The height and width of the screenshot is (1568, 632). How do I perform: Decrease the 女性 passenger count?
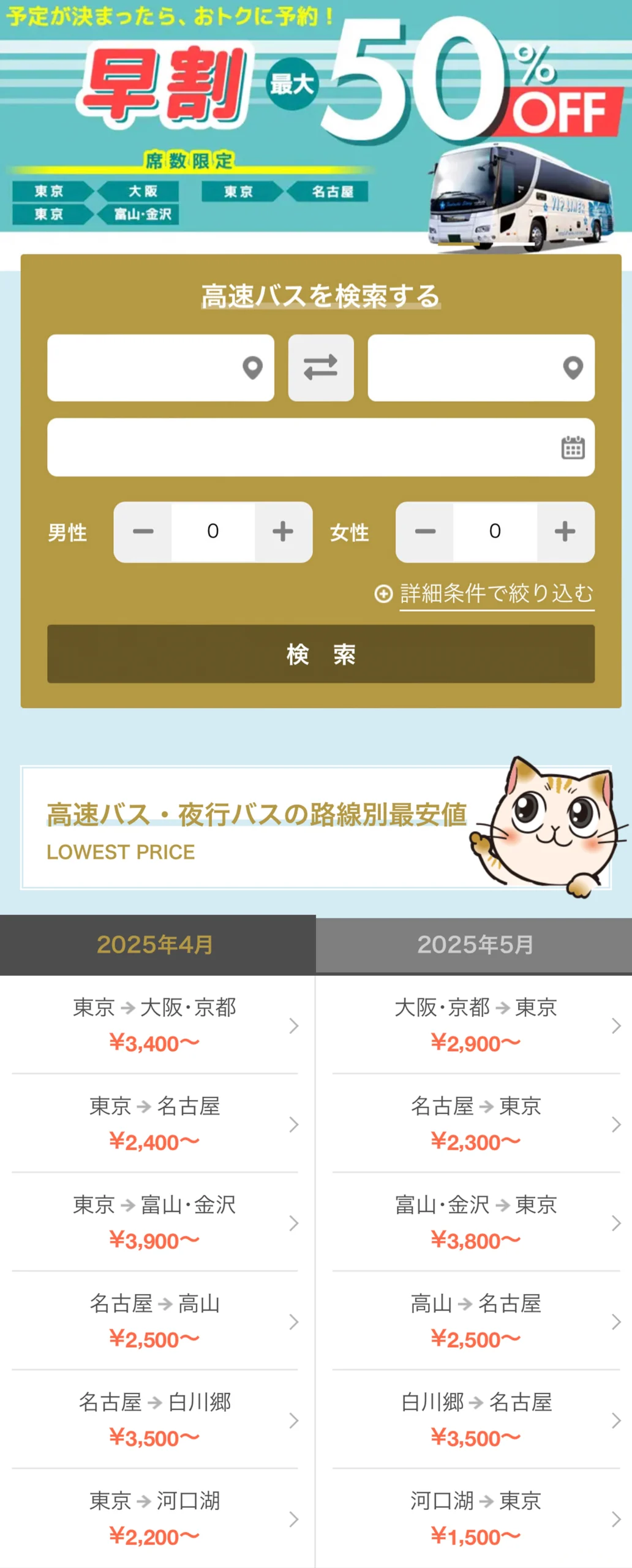(x=425, y=532)
